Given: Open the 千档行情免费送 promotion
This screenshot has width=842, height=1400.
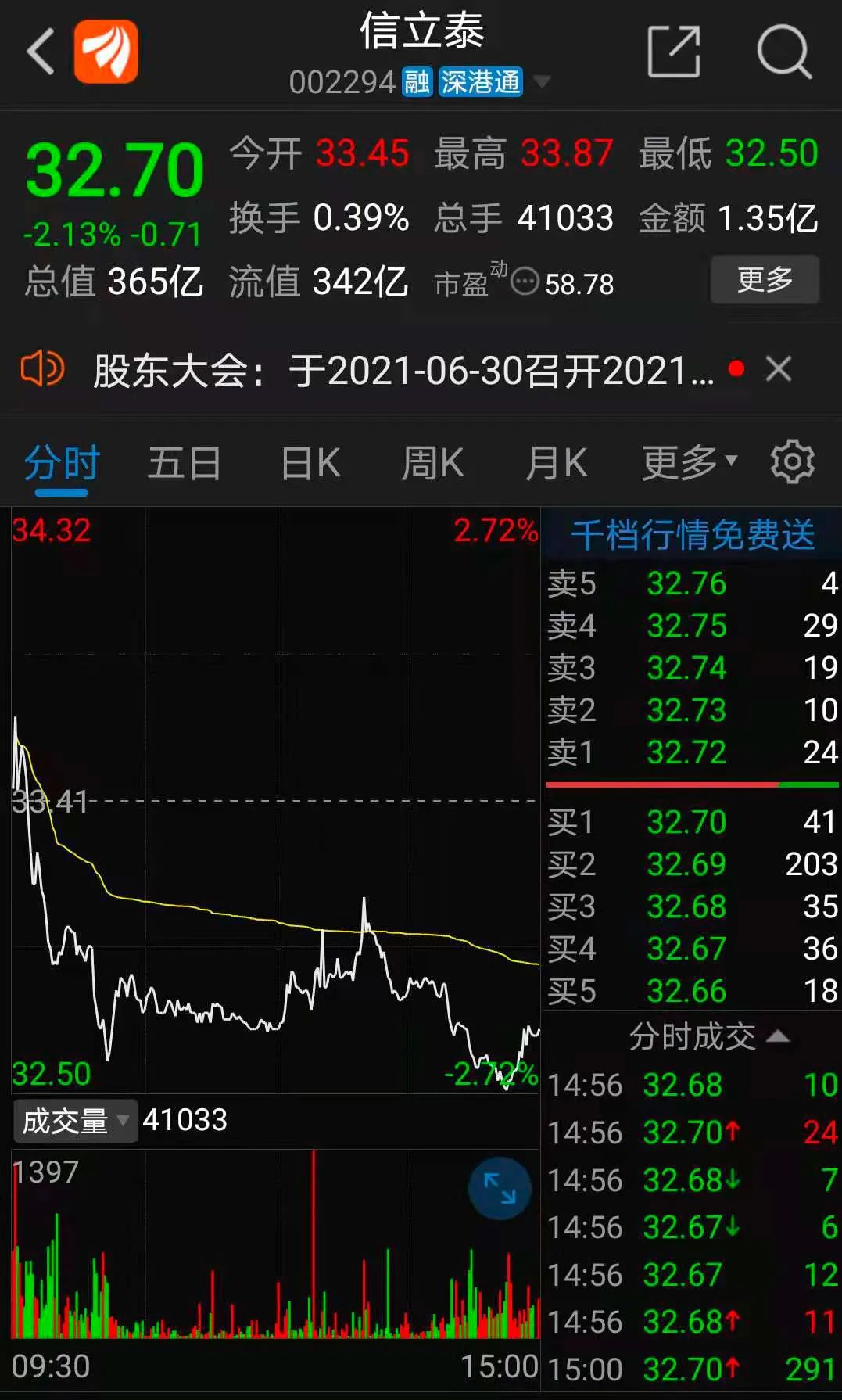Looking at the screenshot, I should tap(692, 535).
